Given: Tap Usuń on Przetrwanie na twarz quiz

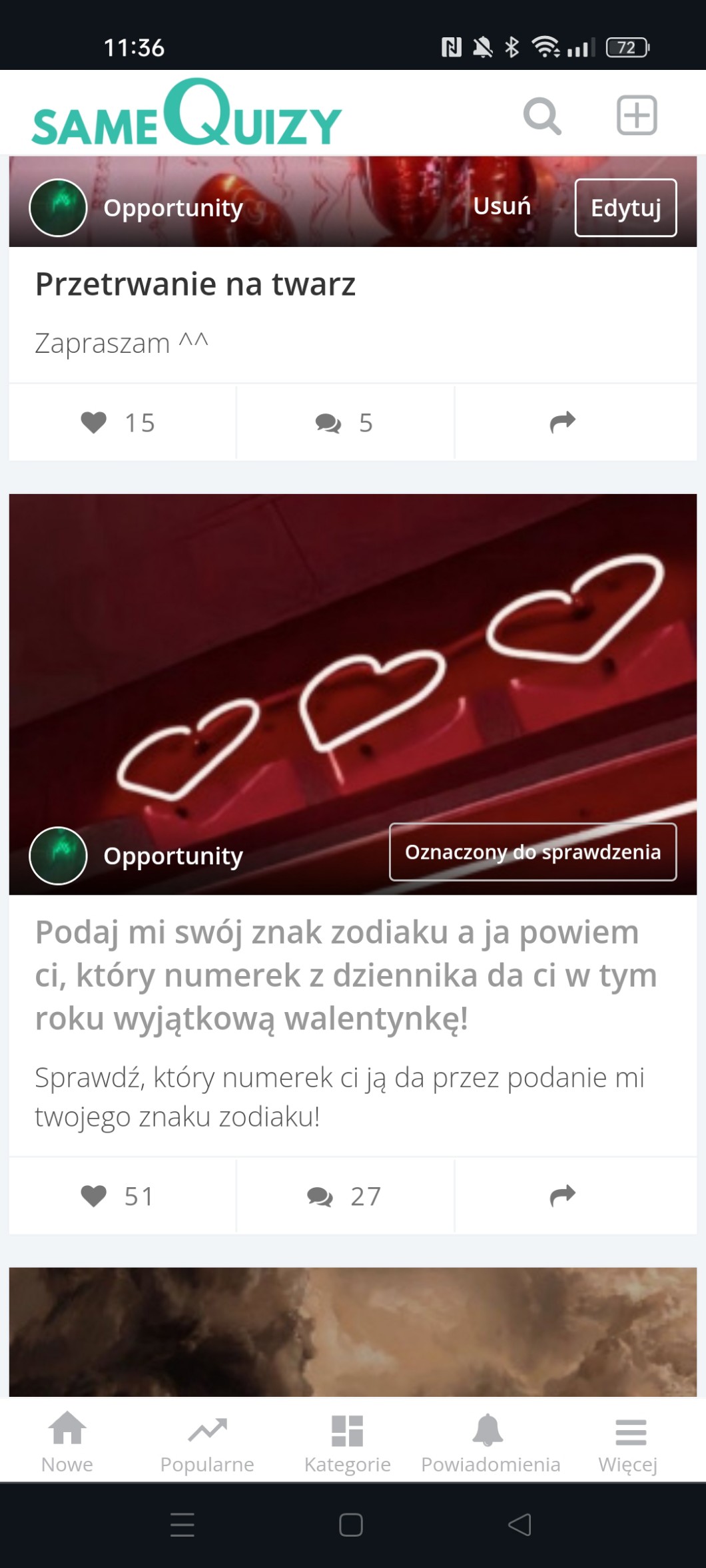Looking at the screenshot, I should pyautogui.click(x=502, y=206).
